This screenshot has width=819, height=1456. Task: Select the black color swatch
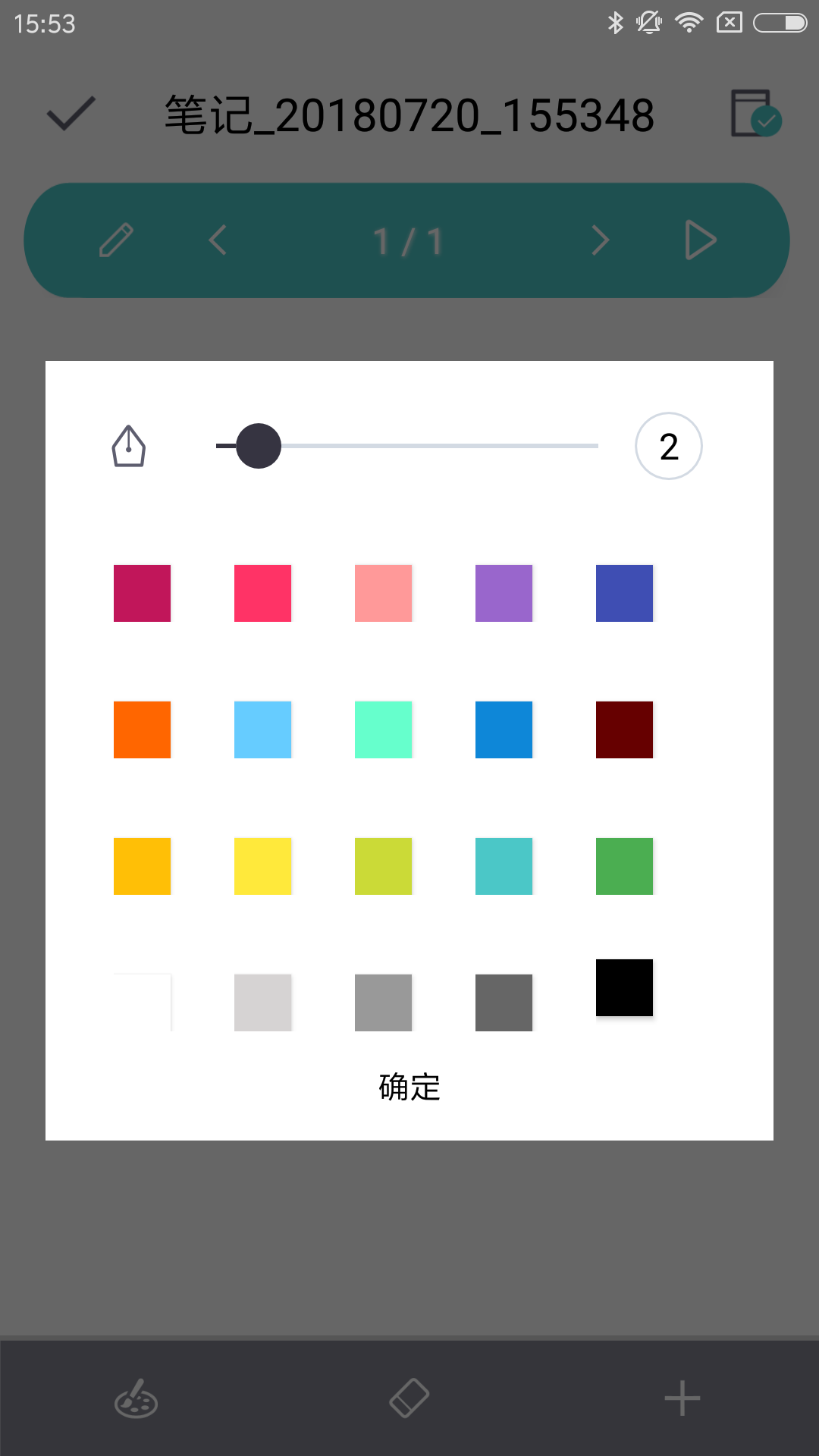point(624,987)
